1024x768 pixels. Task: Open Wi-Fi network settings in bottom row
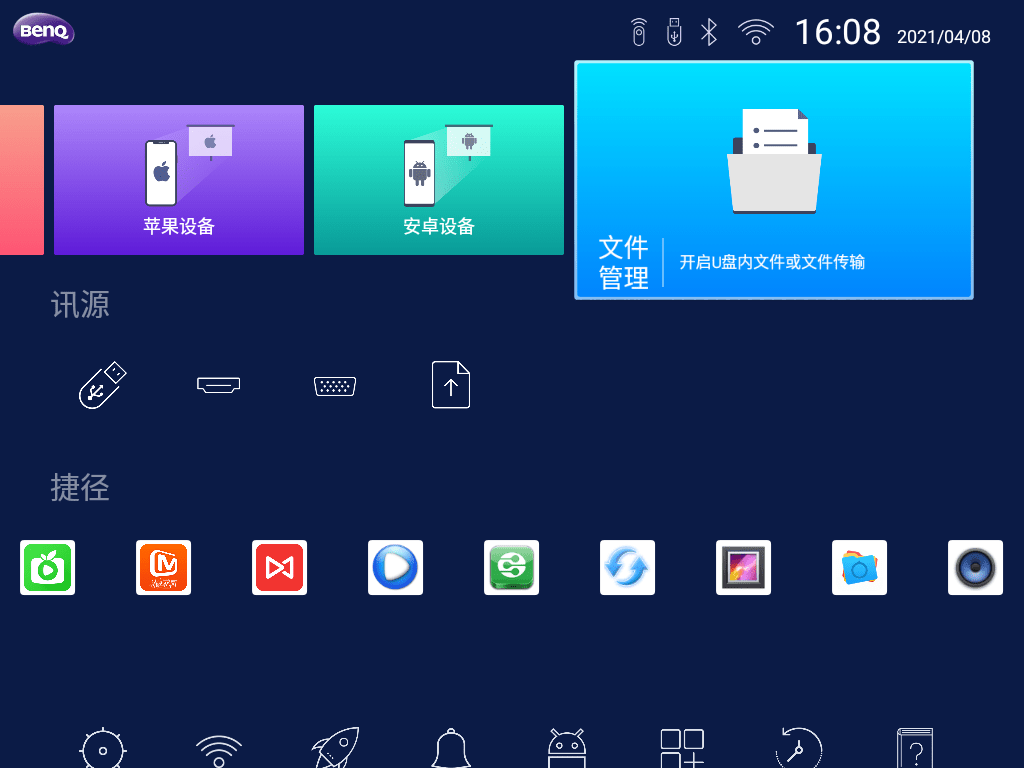(x=219, y=750)
